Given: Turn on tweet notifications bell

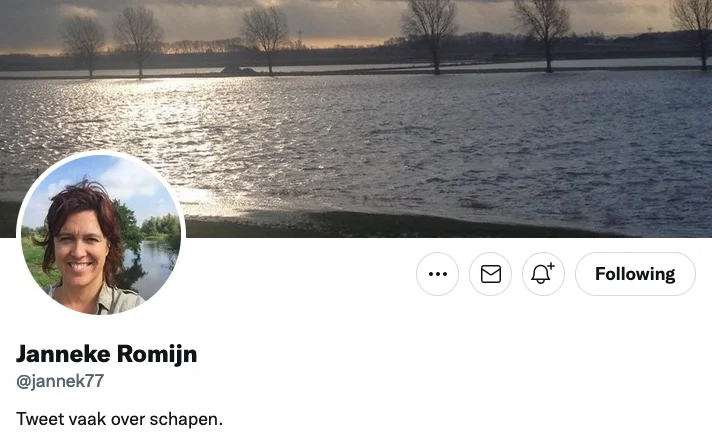Looking at the screenshot, I should pyautogui.click(x=543, y=274).
